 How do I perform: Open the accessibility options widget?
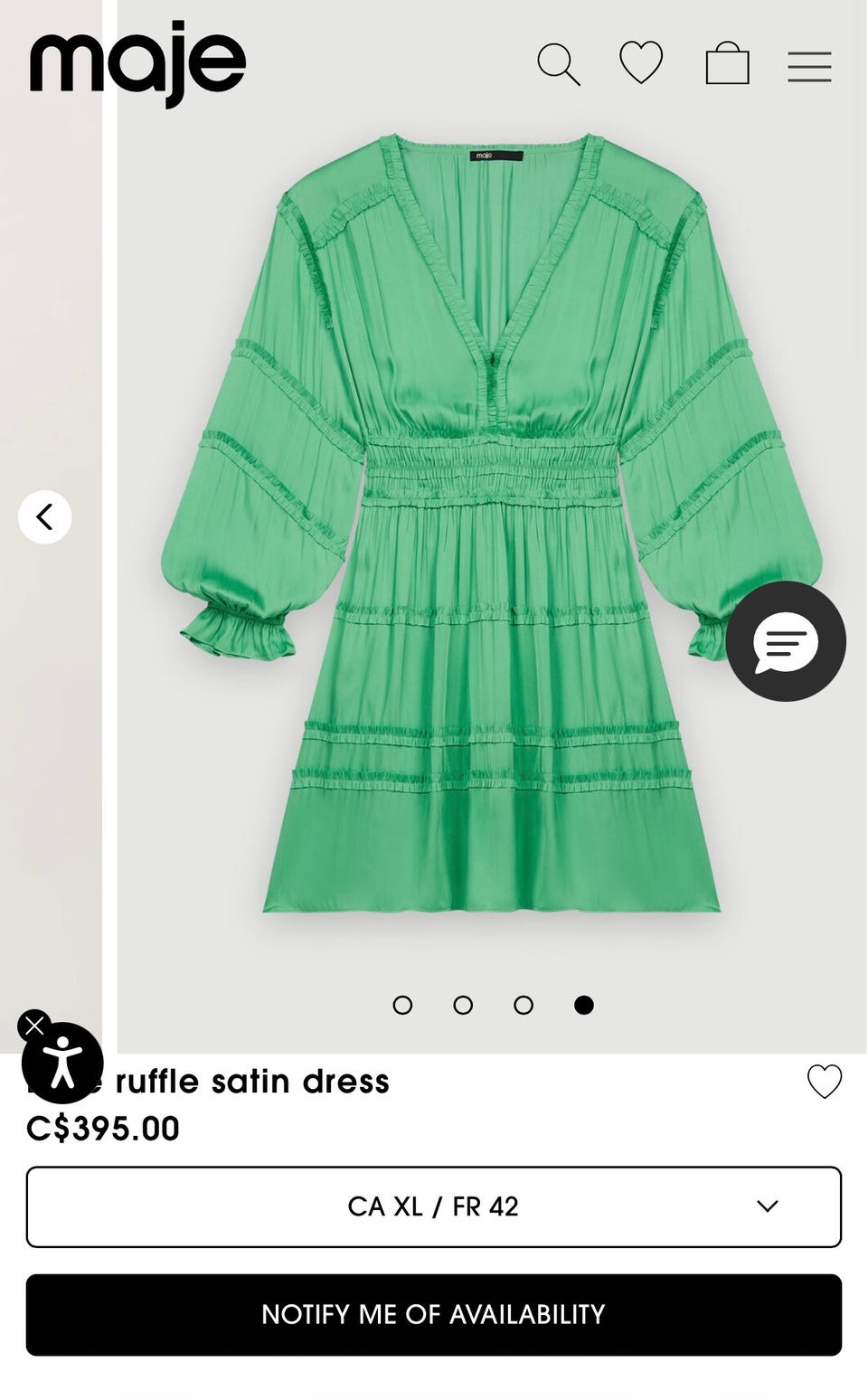(x=63, y=1064)
